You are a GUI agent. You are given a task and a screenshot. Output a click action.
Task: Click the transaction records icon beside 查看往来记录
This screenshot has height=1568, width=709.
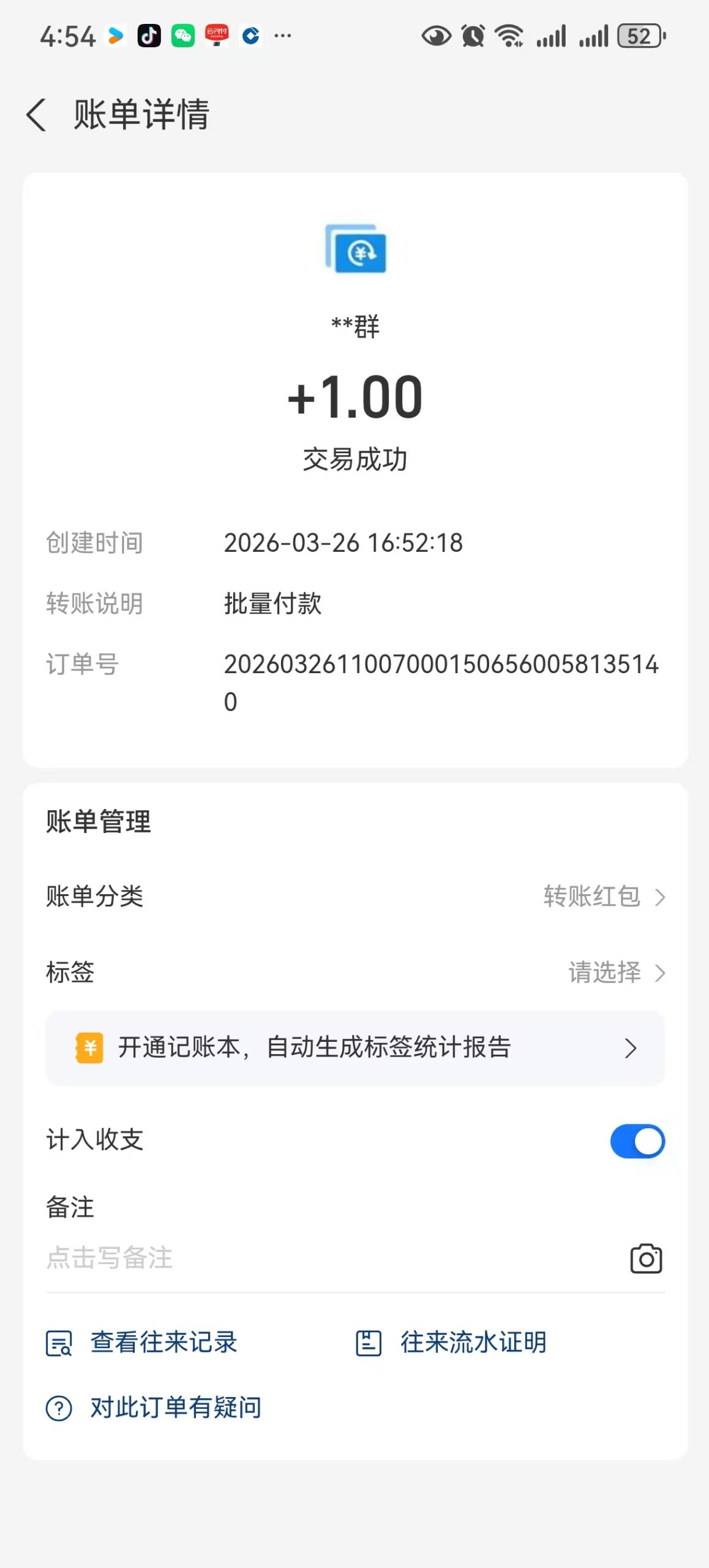click(59, 1341)
